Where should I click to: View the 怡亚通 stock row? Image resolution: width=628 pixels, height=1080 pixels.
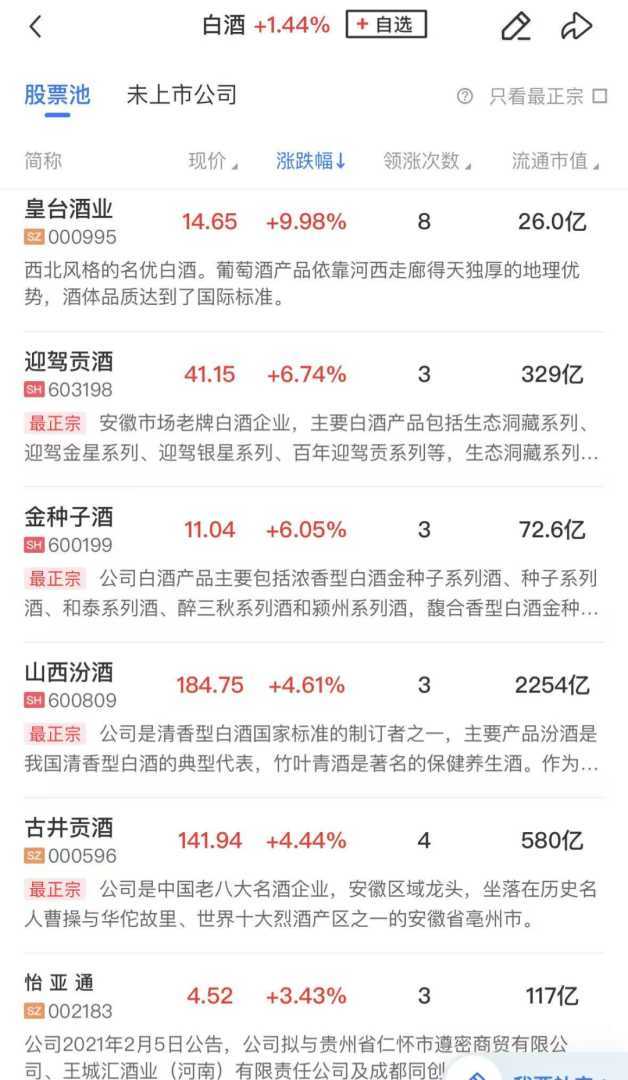pos(60,984)
